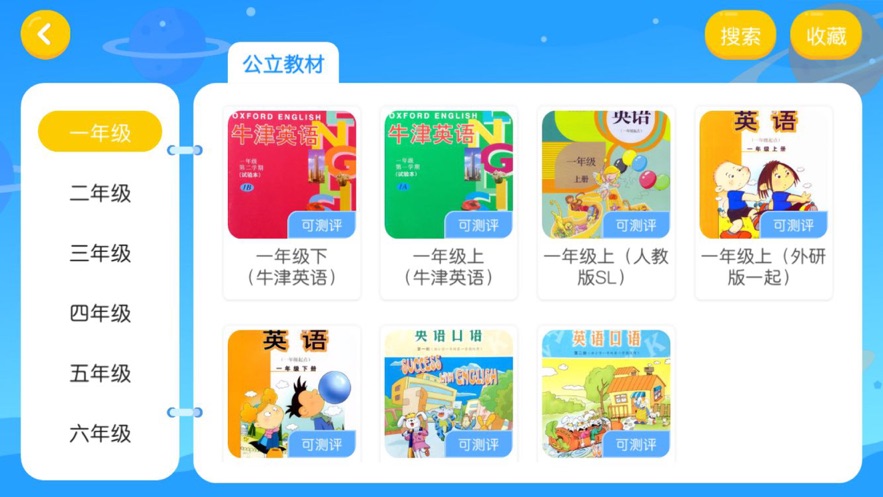Open the 英语口语 textbook with house cover
883x497 pixels.
pos(606,393)
